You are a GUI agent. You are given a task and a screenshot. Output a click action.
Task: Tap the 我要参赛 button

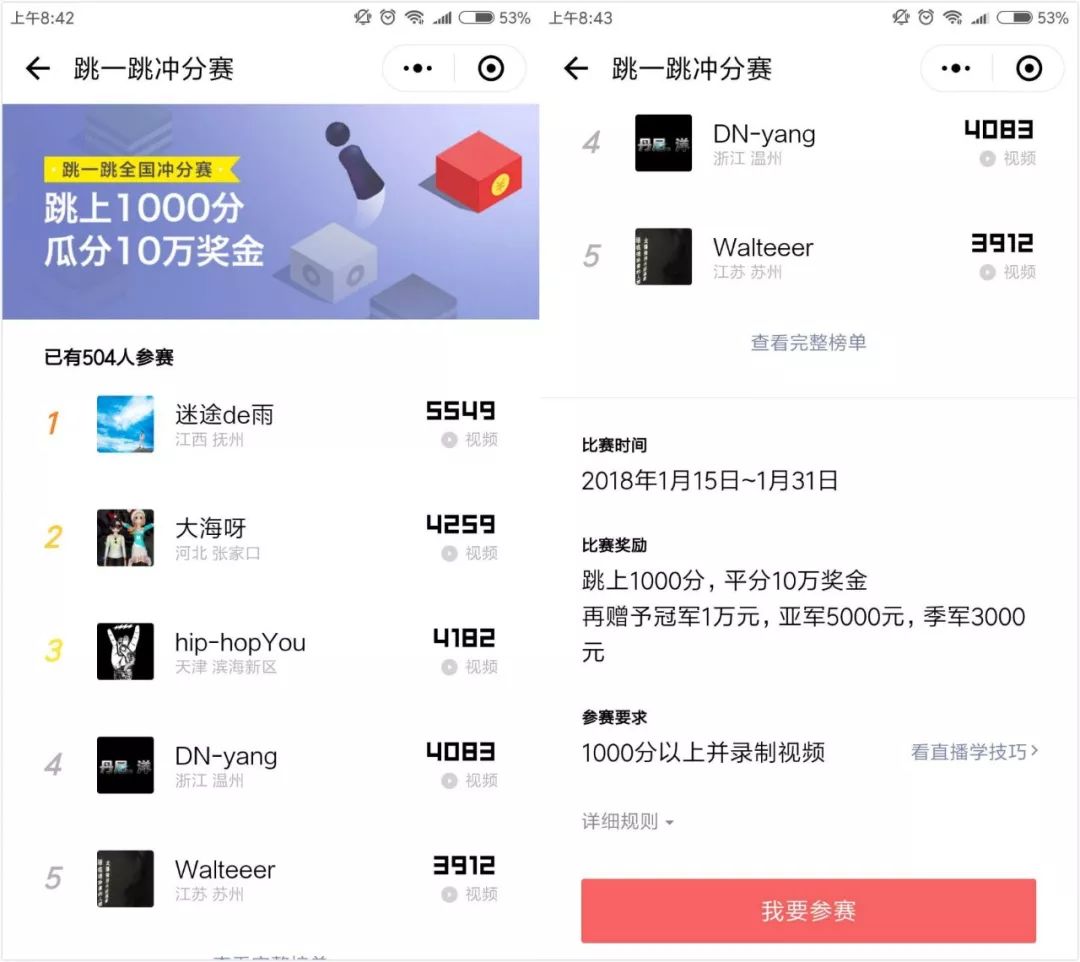[x=808, y=911]
